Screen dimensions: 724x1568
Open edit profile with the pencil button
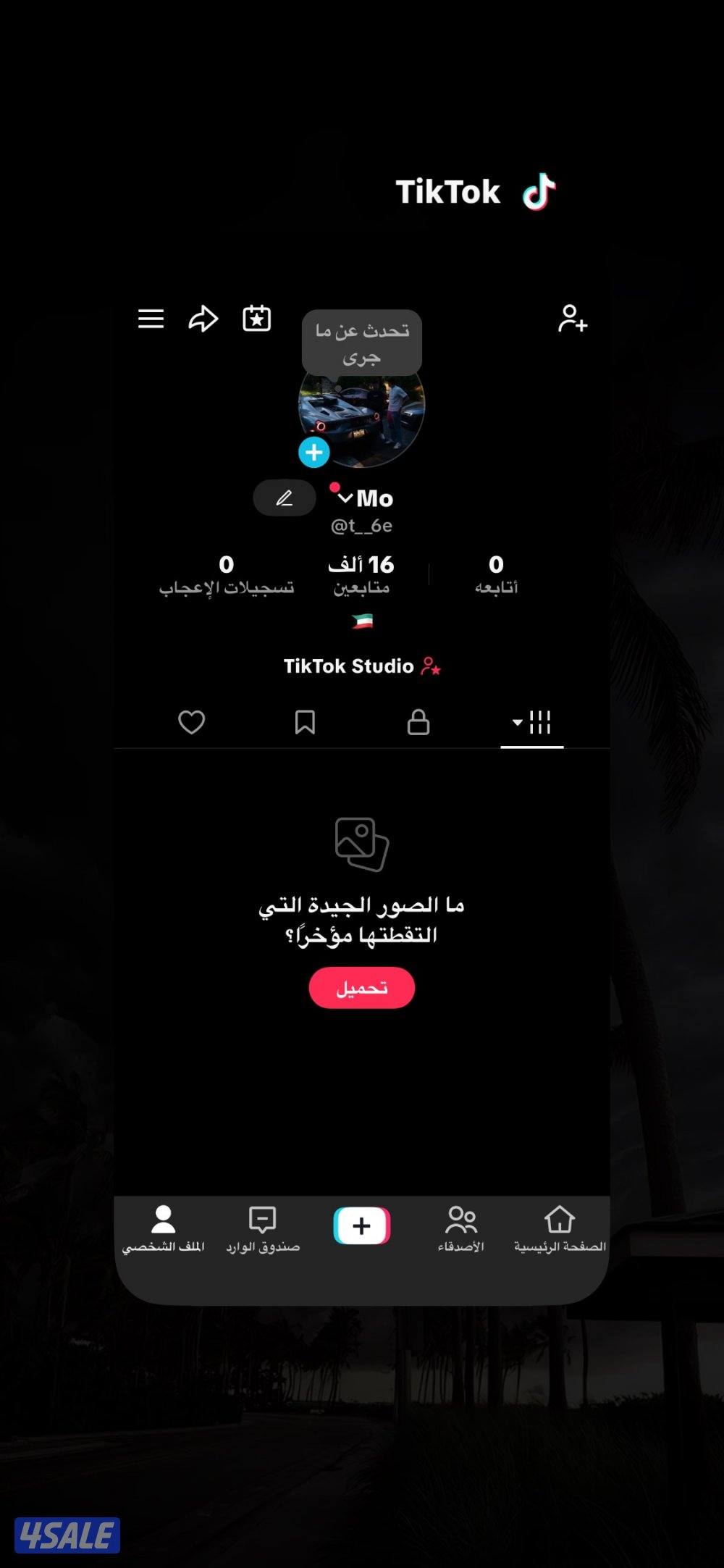284,498
